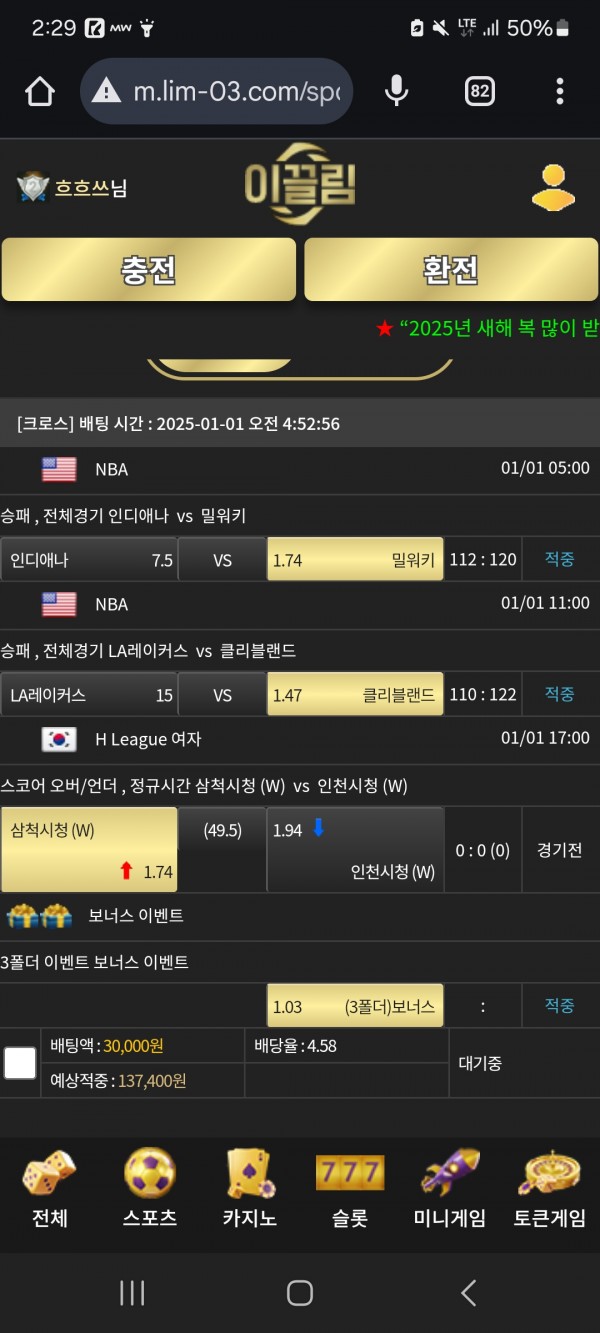This screenshot has height=1333, width=600.
Task: Switch to the 스포츠 tab
Action: (150, 1190)
